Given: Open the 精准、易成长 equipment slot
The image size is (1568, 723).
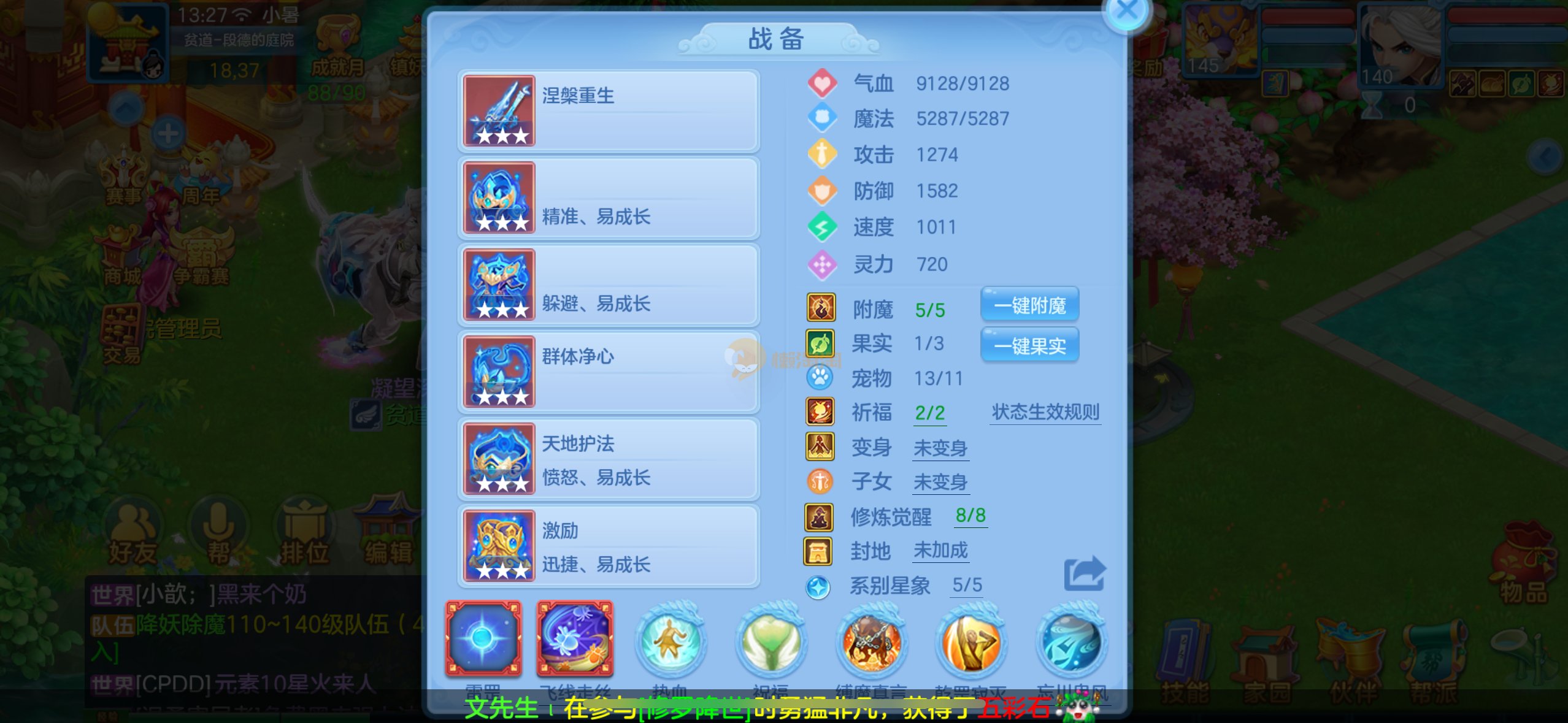Looking at the screenshot, I should 609,198.
